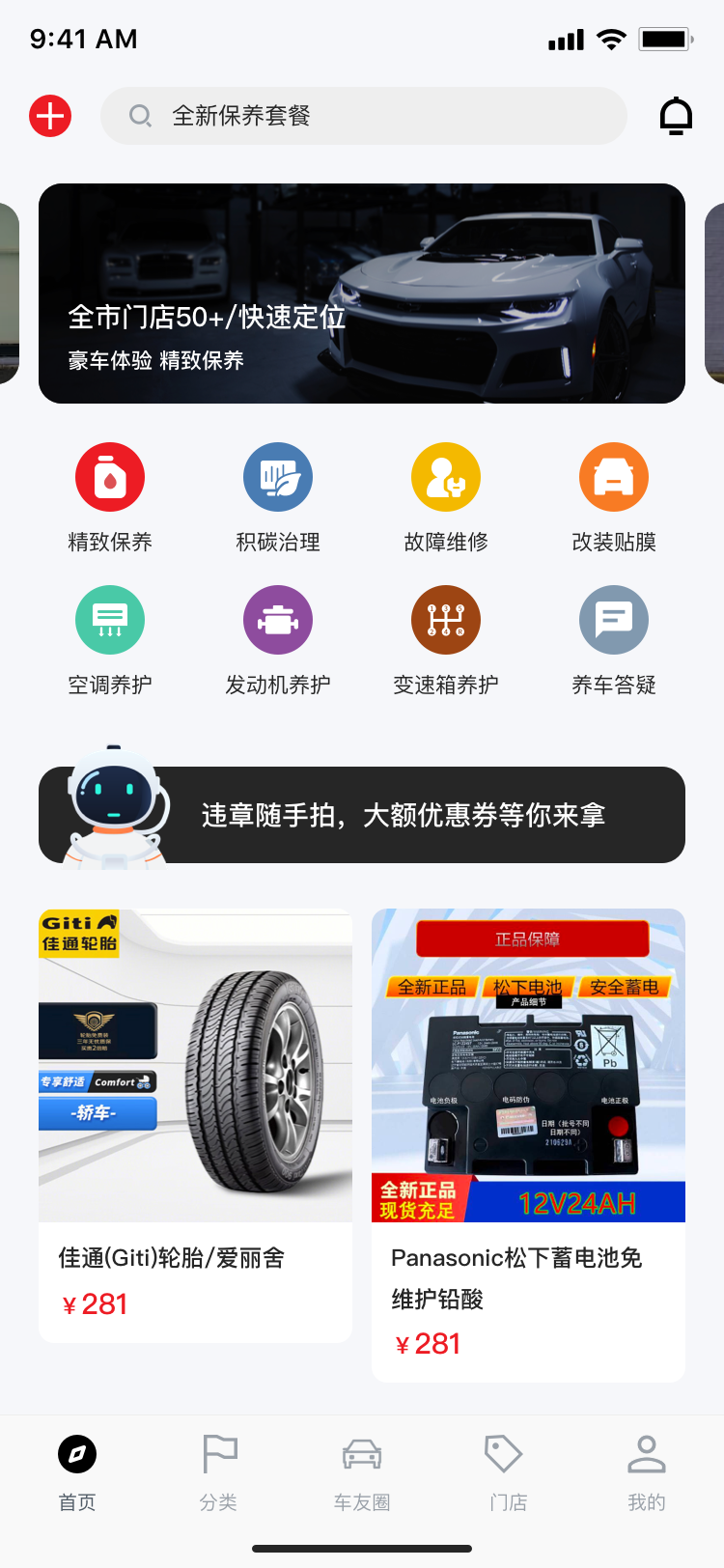View the Panasonic松下蓄电池 product card
Viewport: 724px width, 1568px height.
coord(528,1144)
